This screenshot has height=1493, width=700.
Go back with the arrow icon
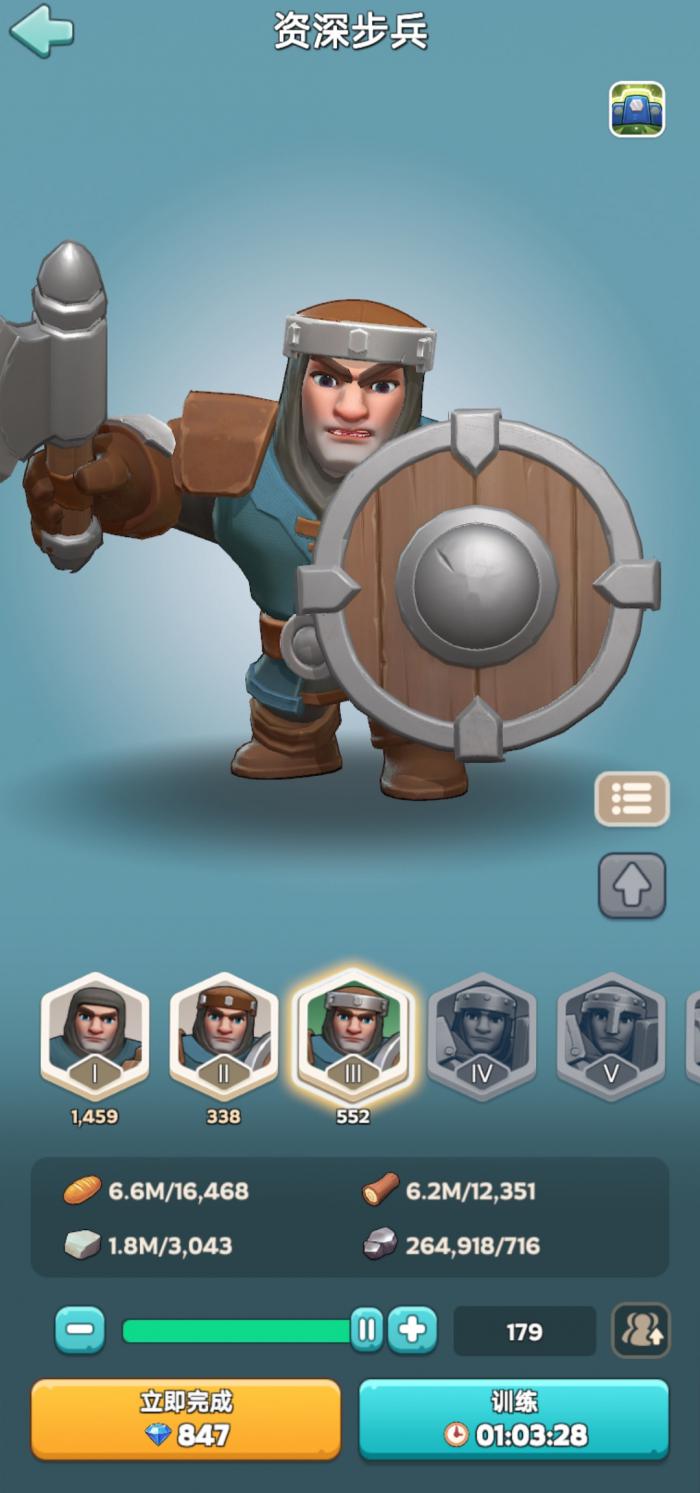click(42, 30)
